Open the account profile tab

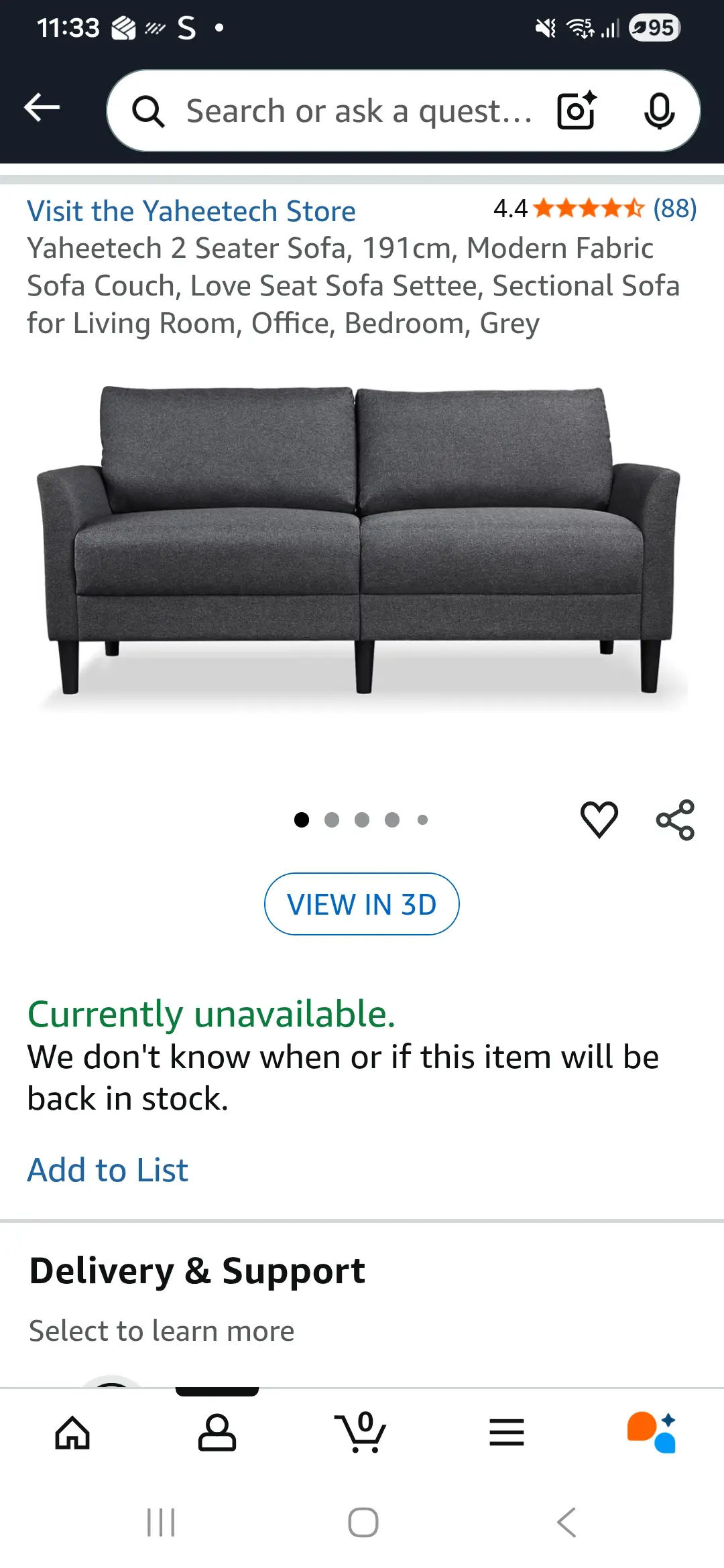click(x=217, y=1433)
